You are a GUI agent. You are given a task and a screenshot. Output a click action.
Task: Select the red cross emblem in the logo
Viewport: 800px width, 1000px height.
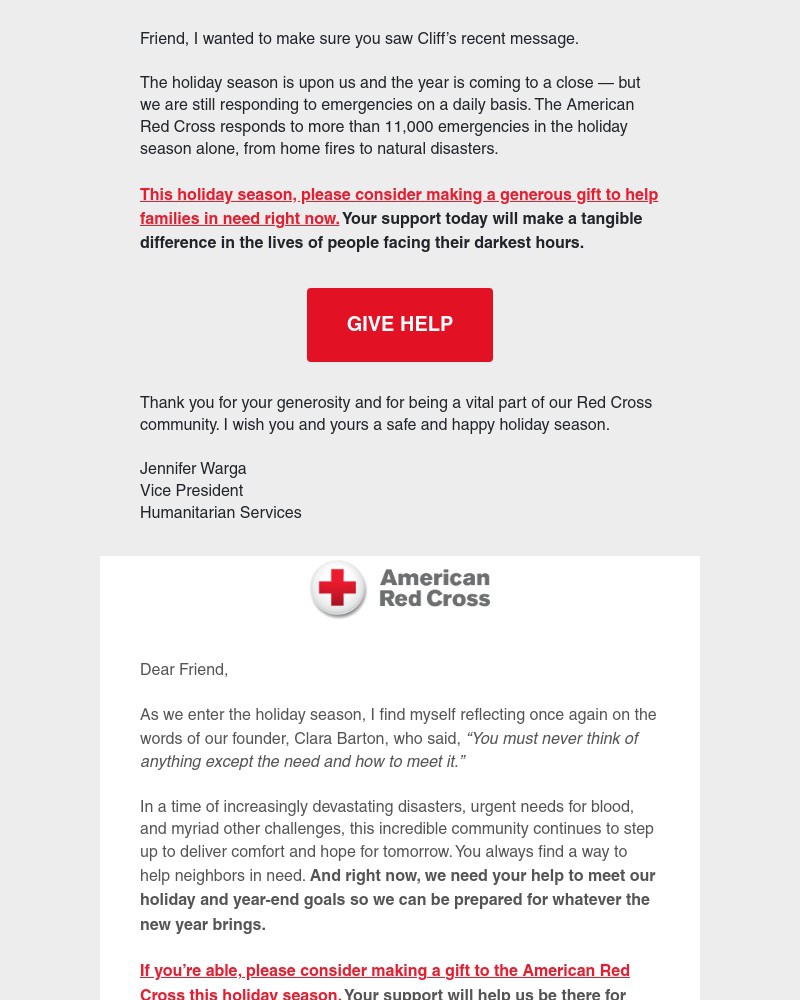pyautogui.click(x=337, y=590)
